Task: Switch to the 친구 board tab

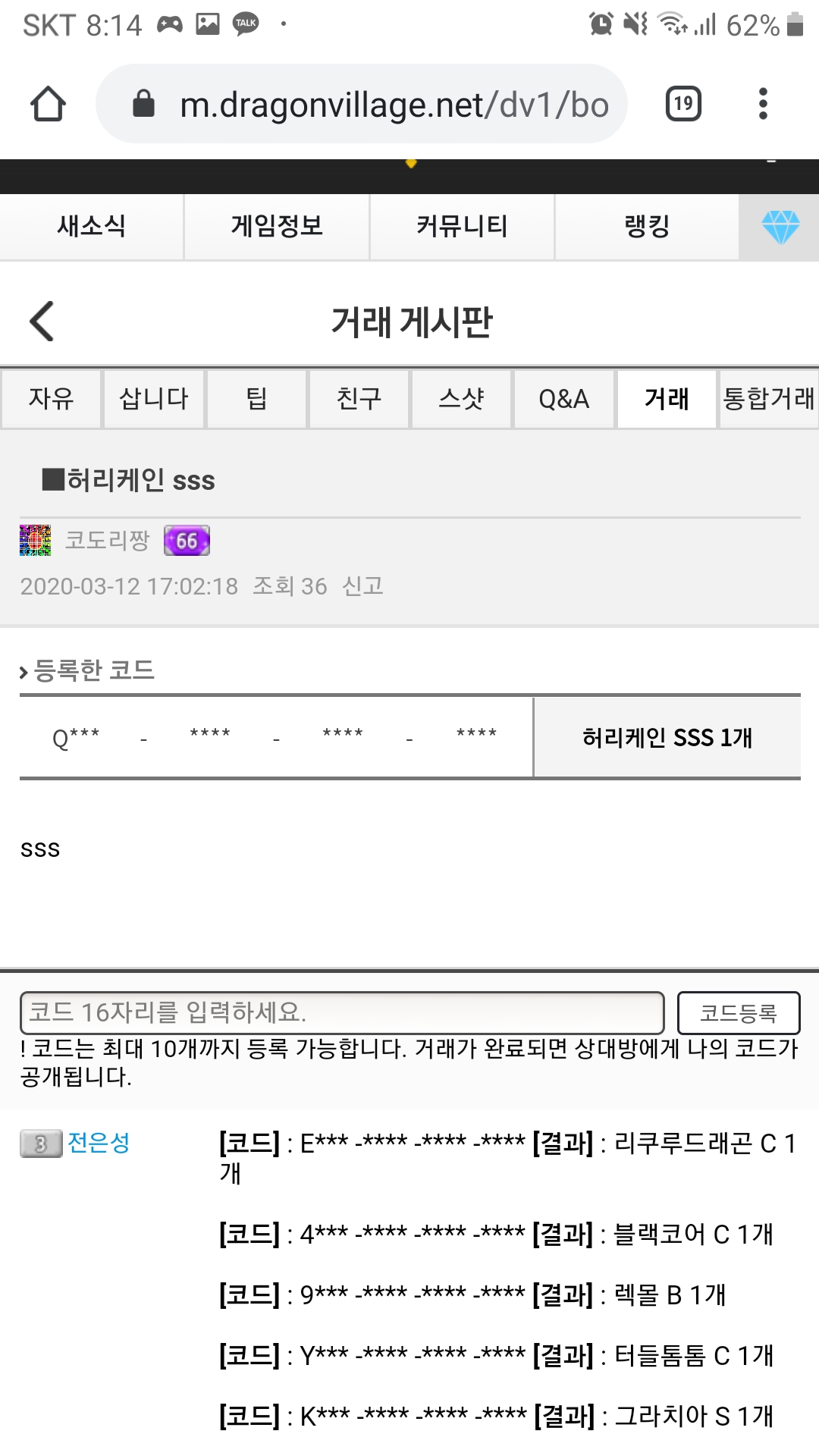Action: coord(359,399)
